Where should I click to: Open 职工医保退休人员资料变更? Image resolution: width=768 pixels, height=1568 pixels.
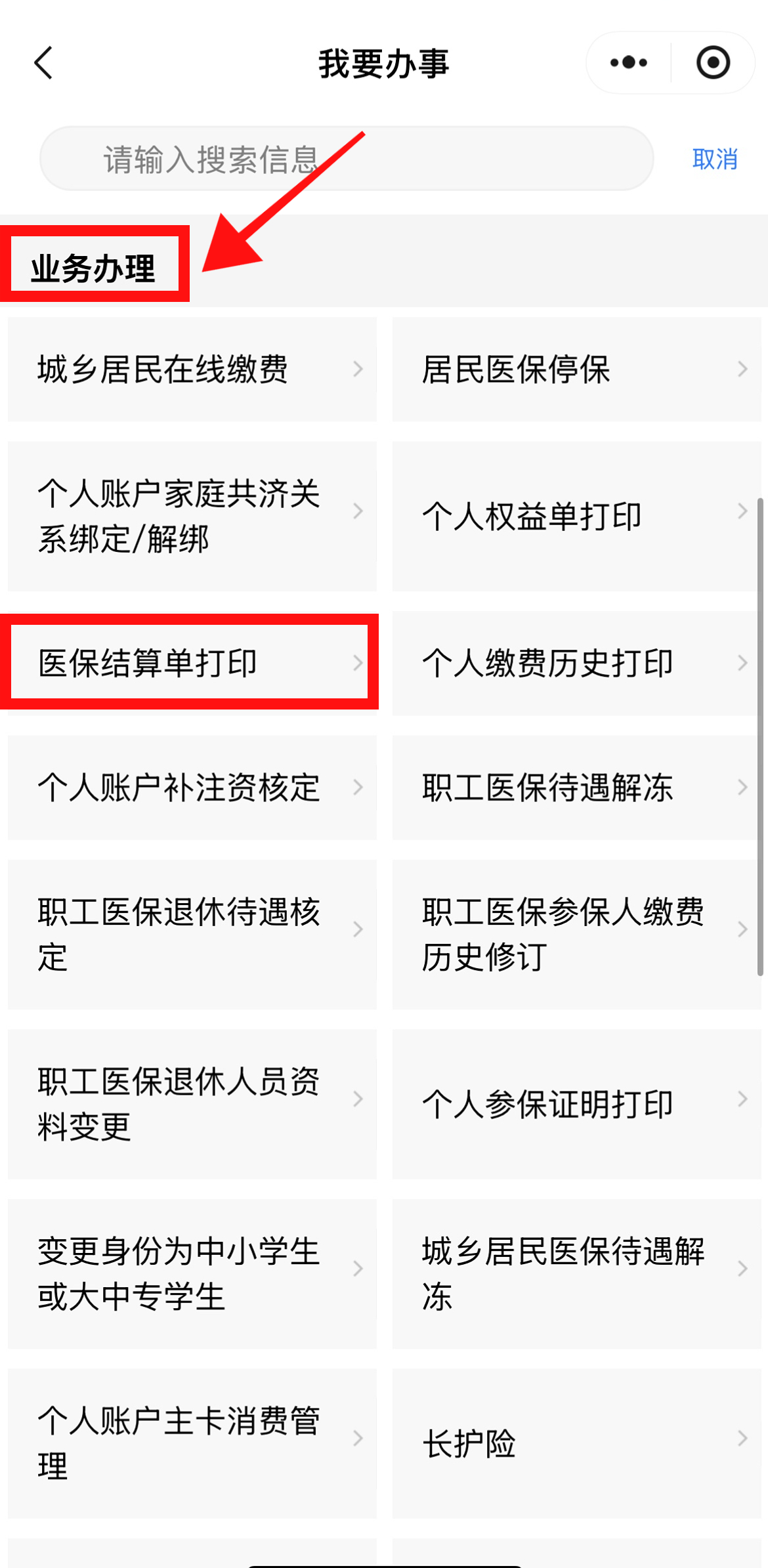coord(192,1104)
